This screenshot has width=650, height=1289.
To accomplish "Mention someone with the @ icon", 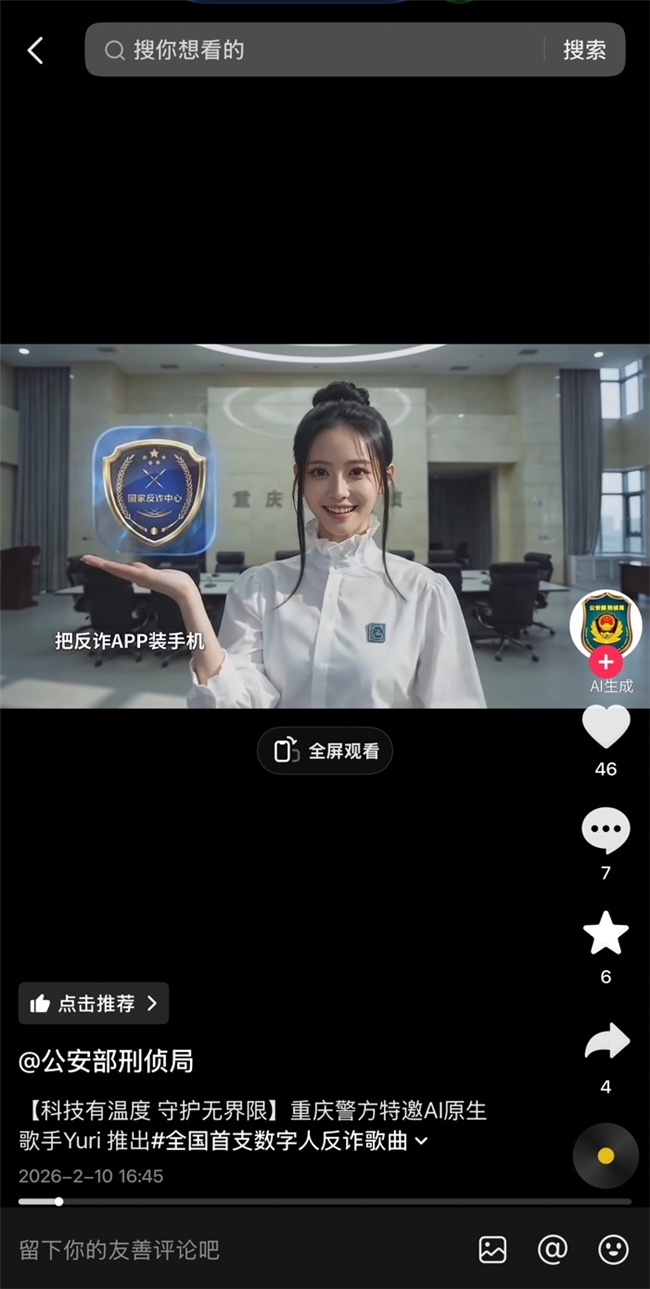I will [552, 1249].
